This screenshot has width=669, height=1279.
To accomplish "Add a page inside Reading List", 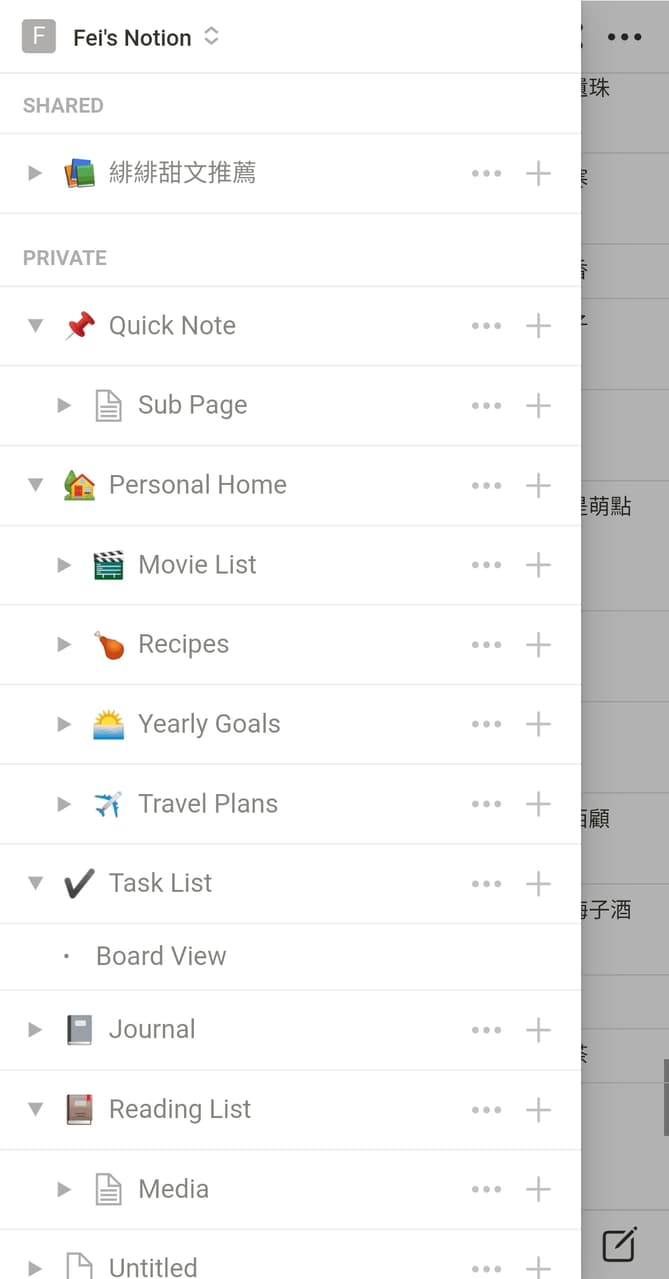I will [538, 1110].
